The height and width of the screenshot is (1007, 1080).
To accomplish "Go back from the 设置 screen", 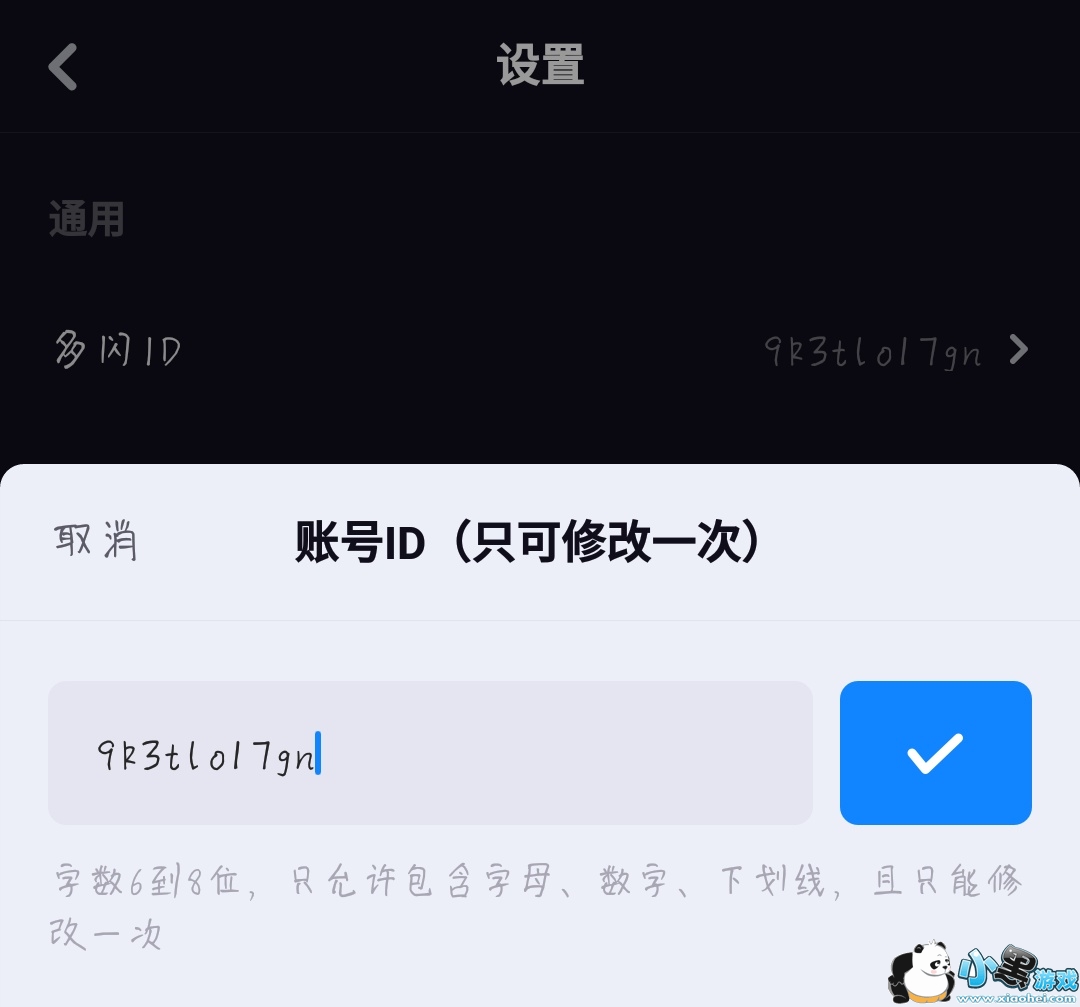I will [63, 67].
